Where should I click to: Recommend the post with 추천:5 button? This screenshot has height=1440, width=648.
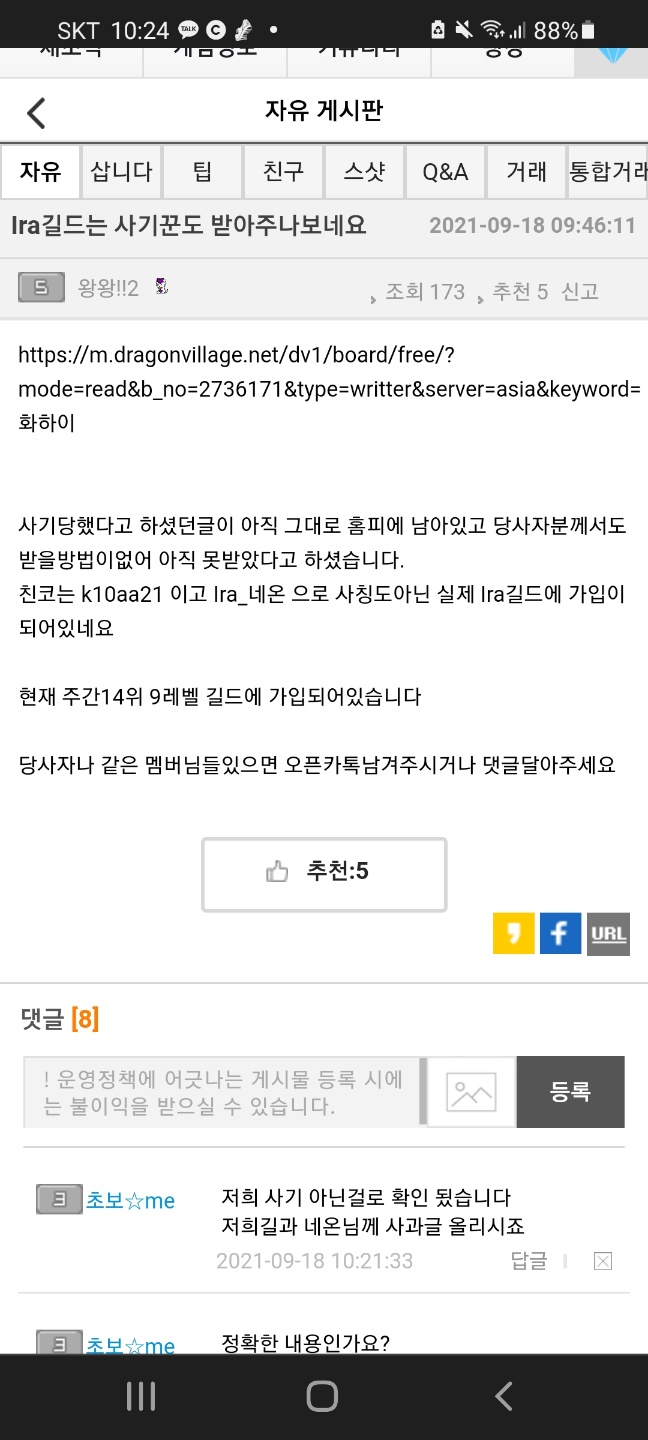pyautogui.click(x=324, y=874)
